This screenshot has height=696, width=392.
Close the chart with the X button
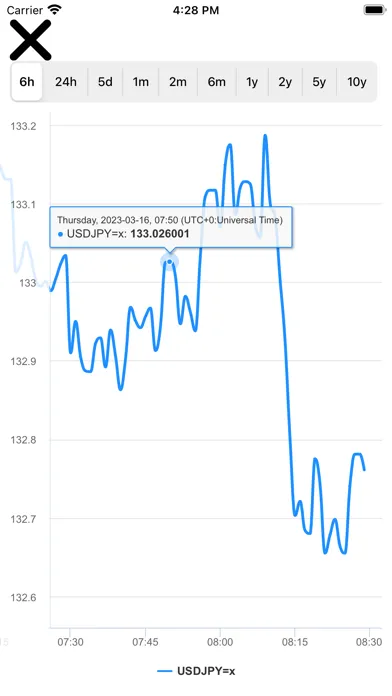coord(30,40)
